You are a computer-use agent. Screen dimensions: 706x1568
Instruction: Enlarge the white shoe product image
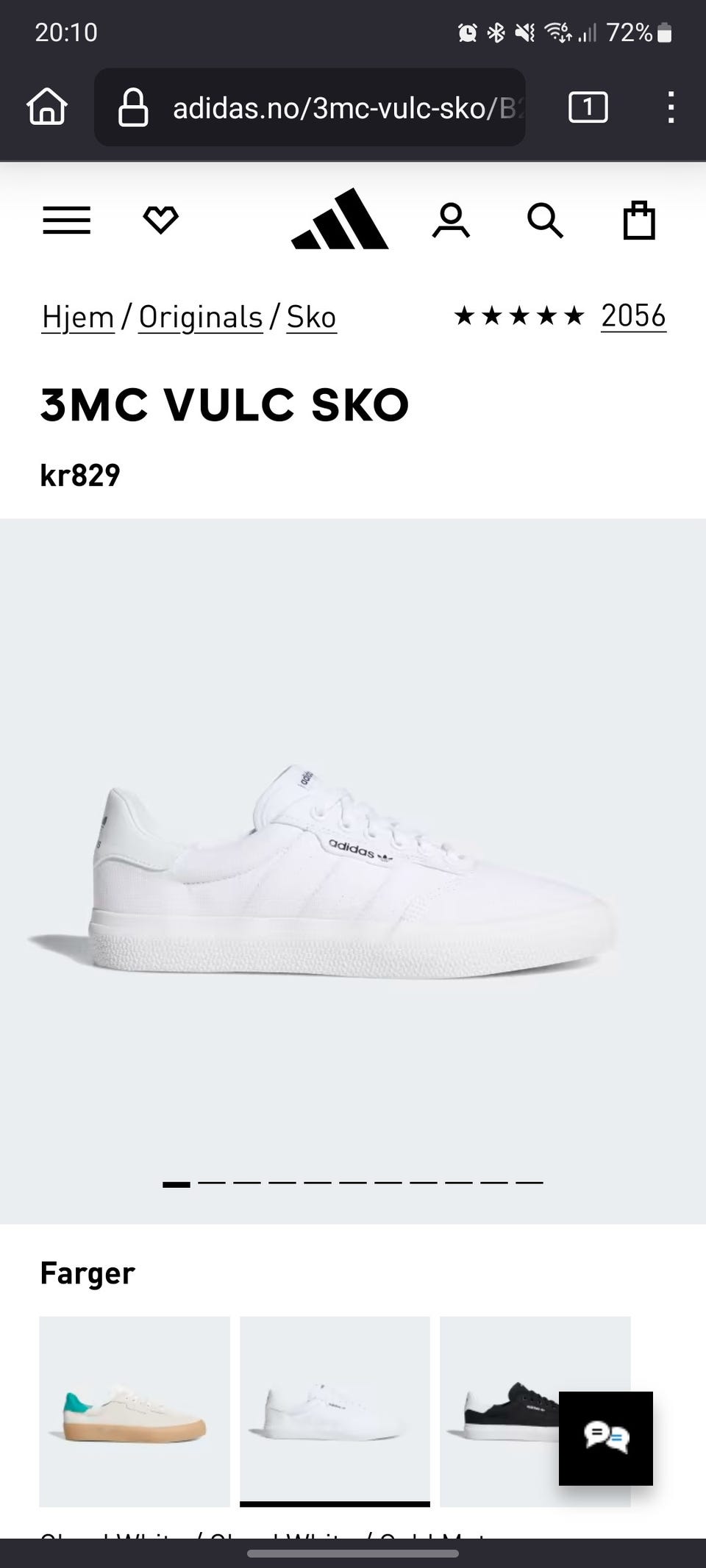(x=353, y=871)
